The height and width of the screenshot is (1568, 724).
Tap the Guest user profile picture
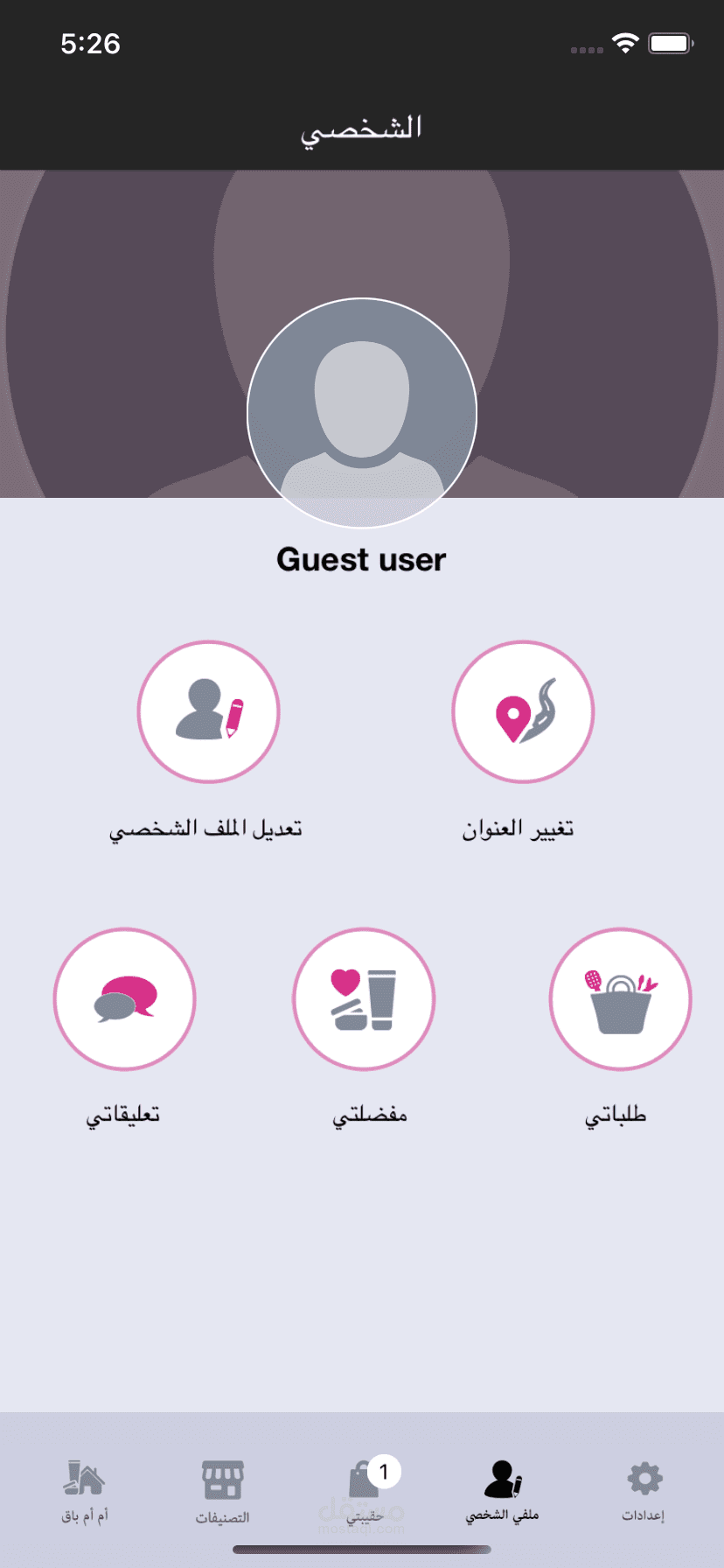pos(362,413)
